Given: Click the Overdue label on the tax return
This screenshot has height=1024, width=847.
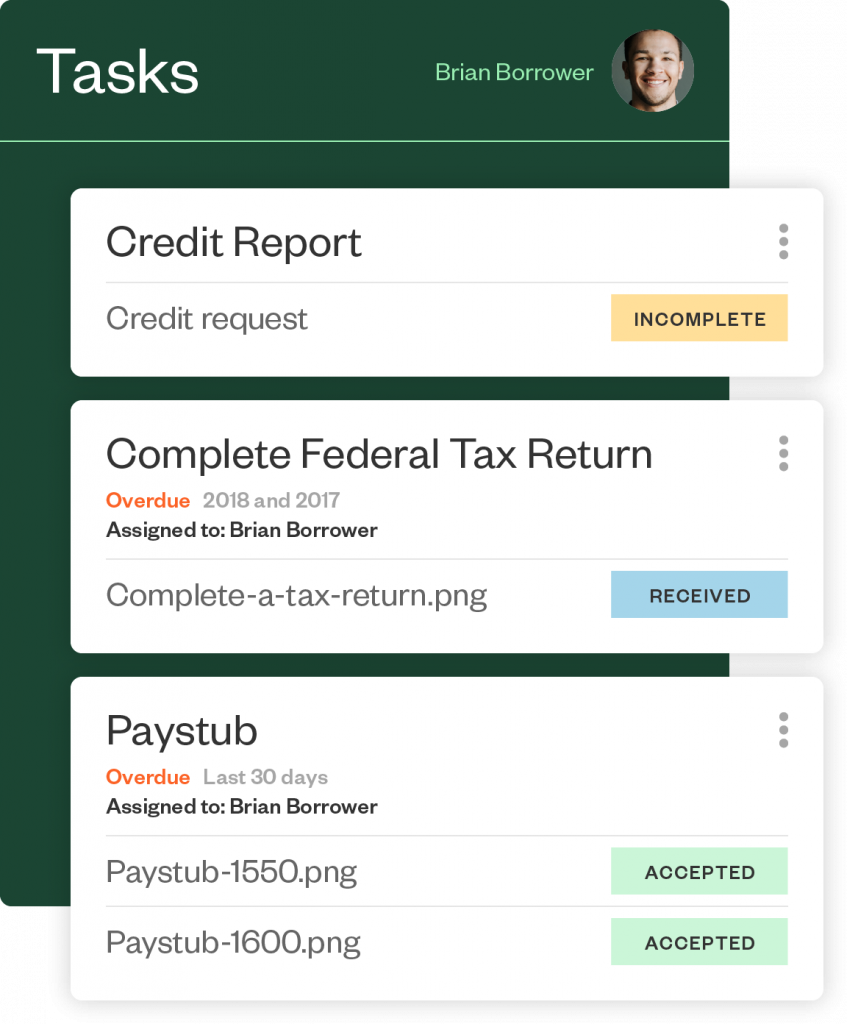Looking at the screenshot, I should 147,500.
